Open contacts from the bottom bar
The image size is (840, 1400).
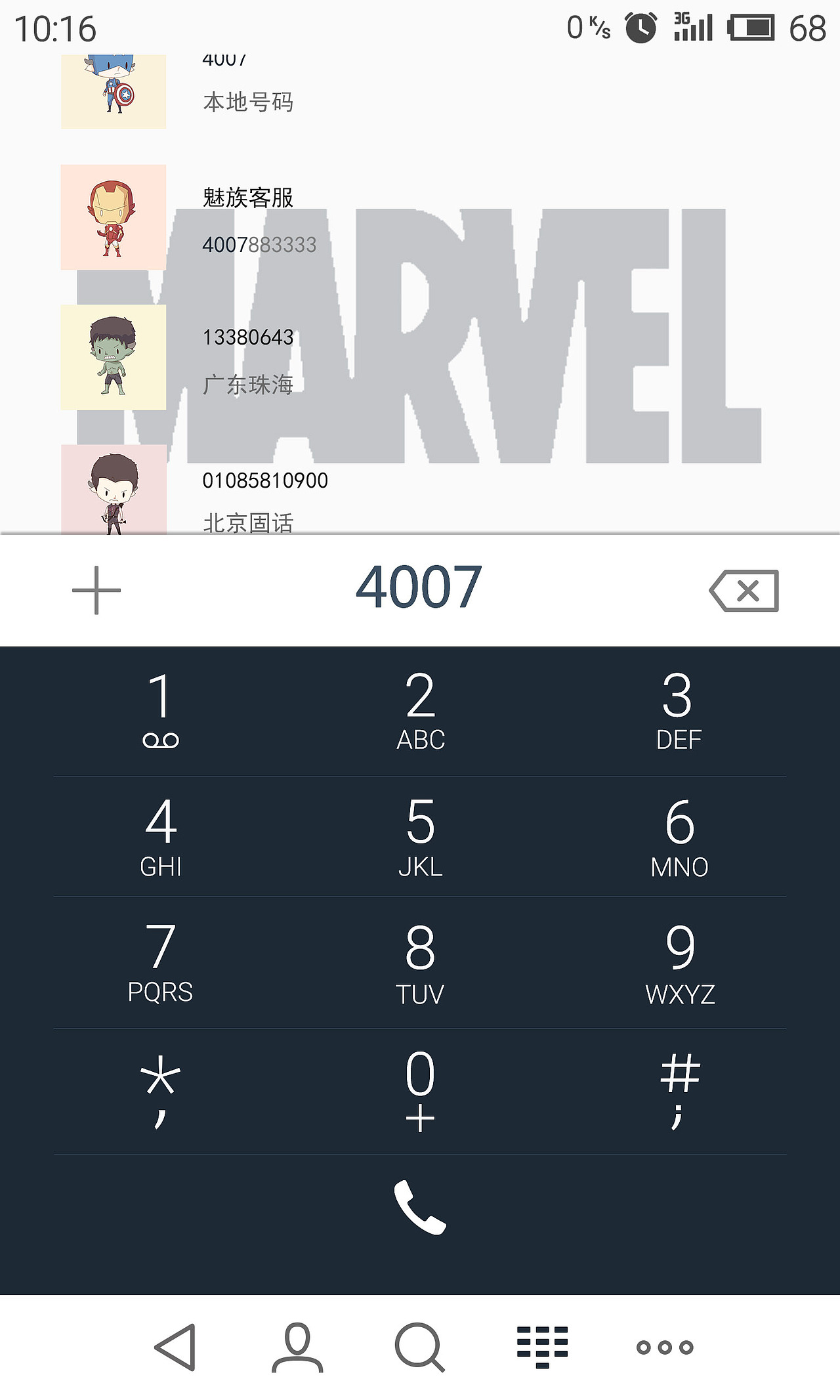297,1347
